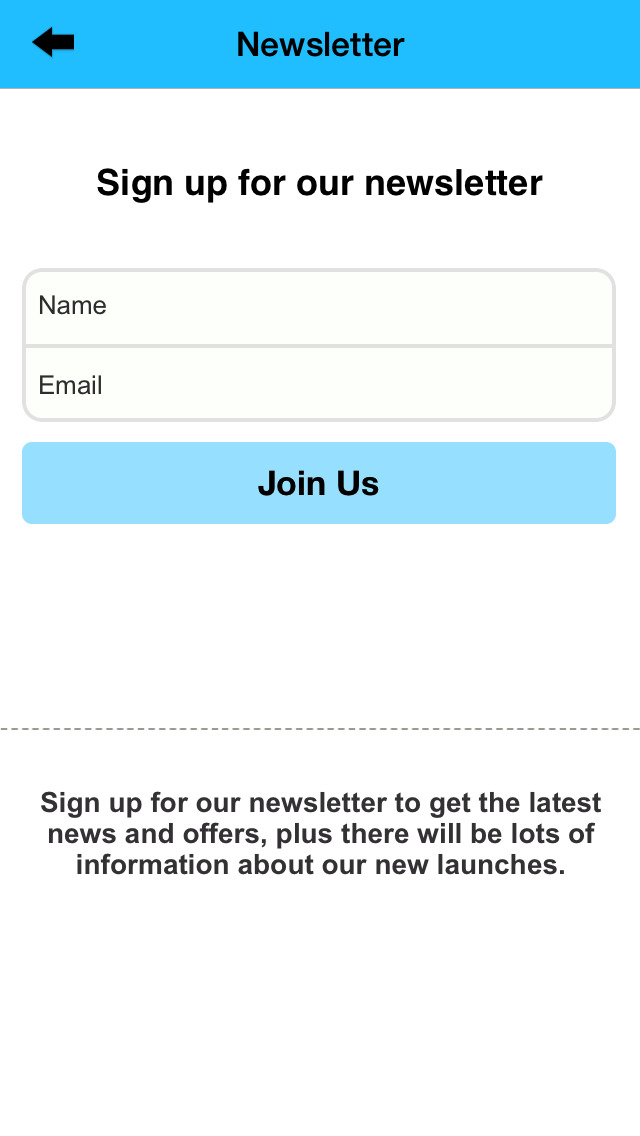Focus the Email input field
This screenshot has height=1136, width=640.
pos(319,384)
